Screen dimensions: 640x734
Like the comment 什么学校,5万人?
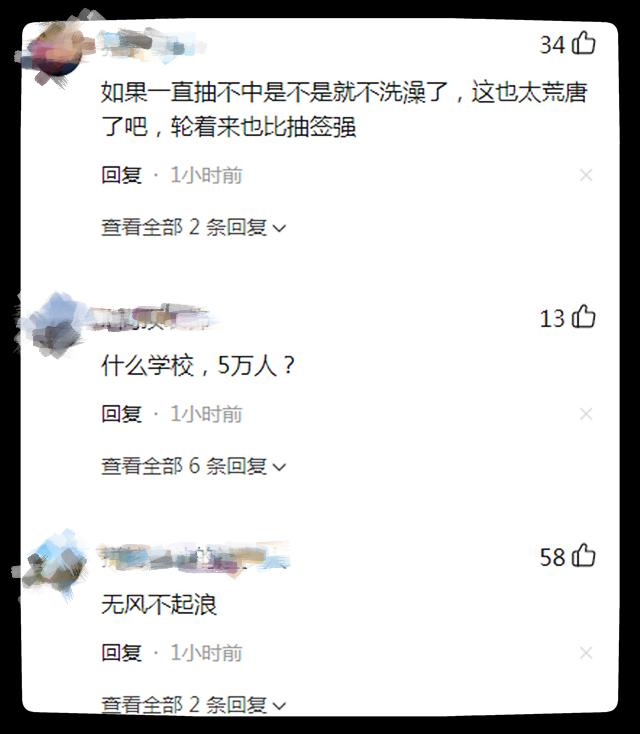[583, 317]
